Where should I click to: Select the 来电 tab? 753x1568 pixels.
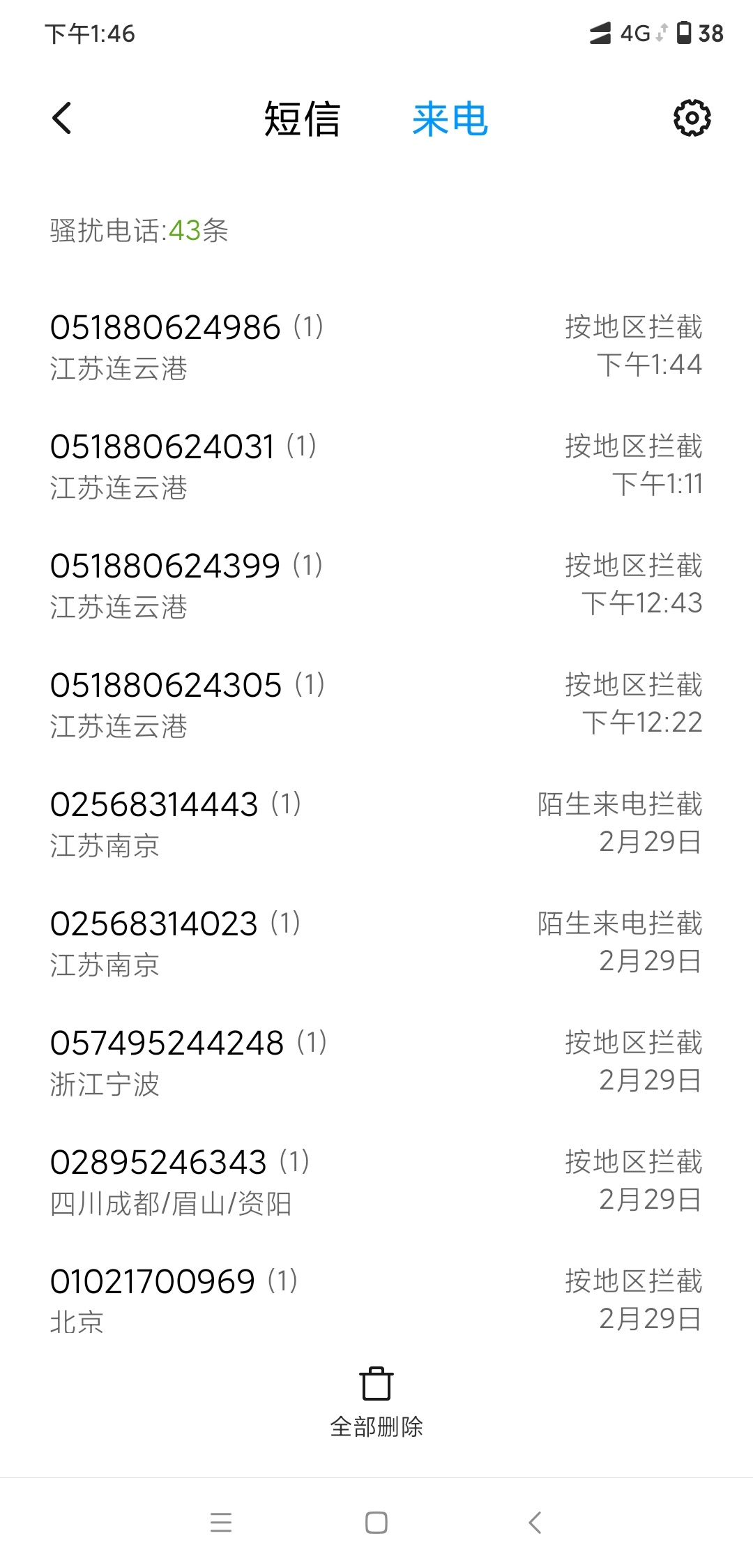coord(450,119)
